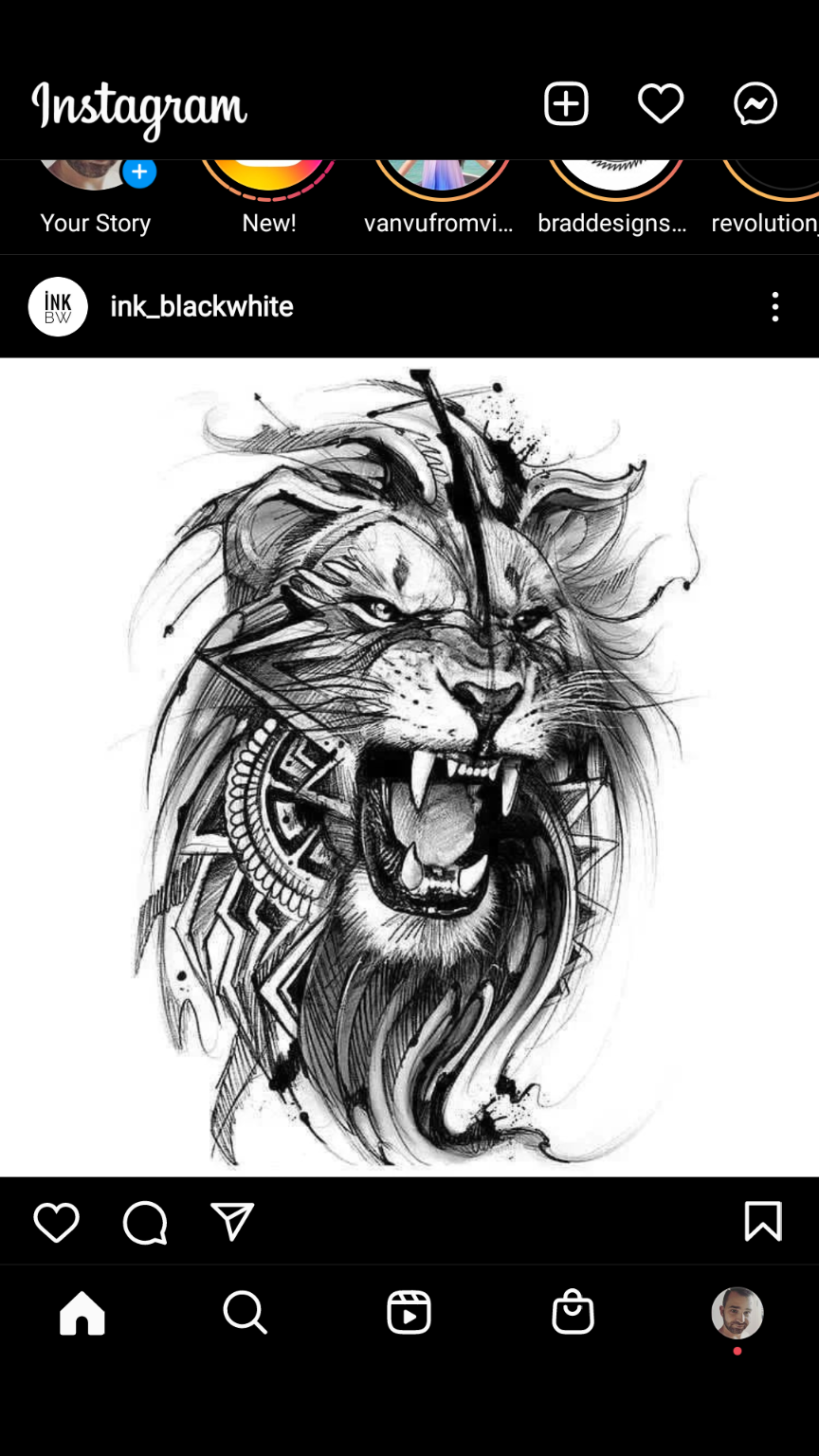Viewport: 819px width, 1456px height.
Task: Switch to the Search tab
Action: (246, 1313)
